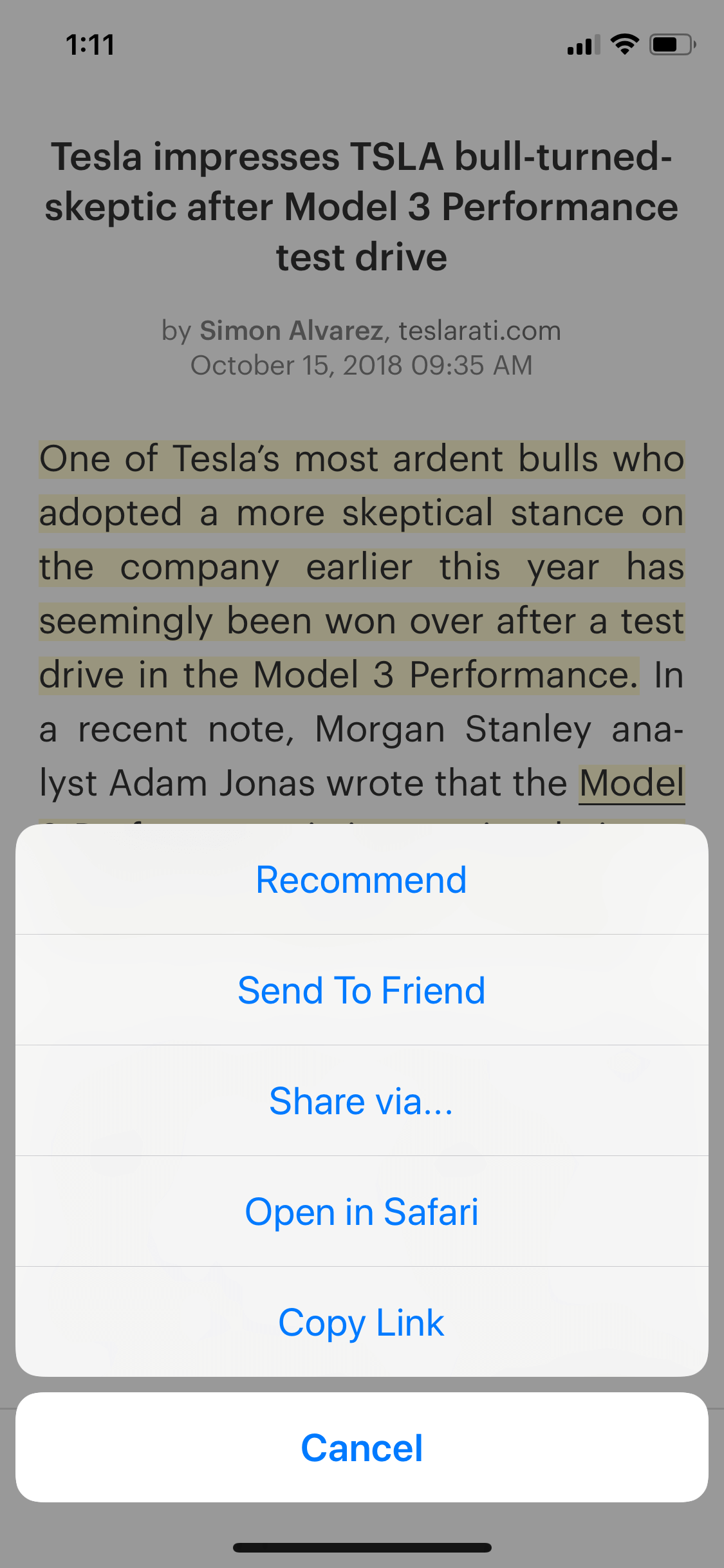Open the Share via... option
724x1568 pixels.
tap(362, 1101)
